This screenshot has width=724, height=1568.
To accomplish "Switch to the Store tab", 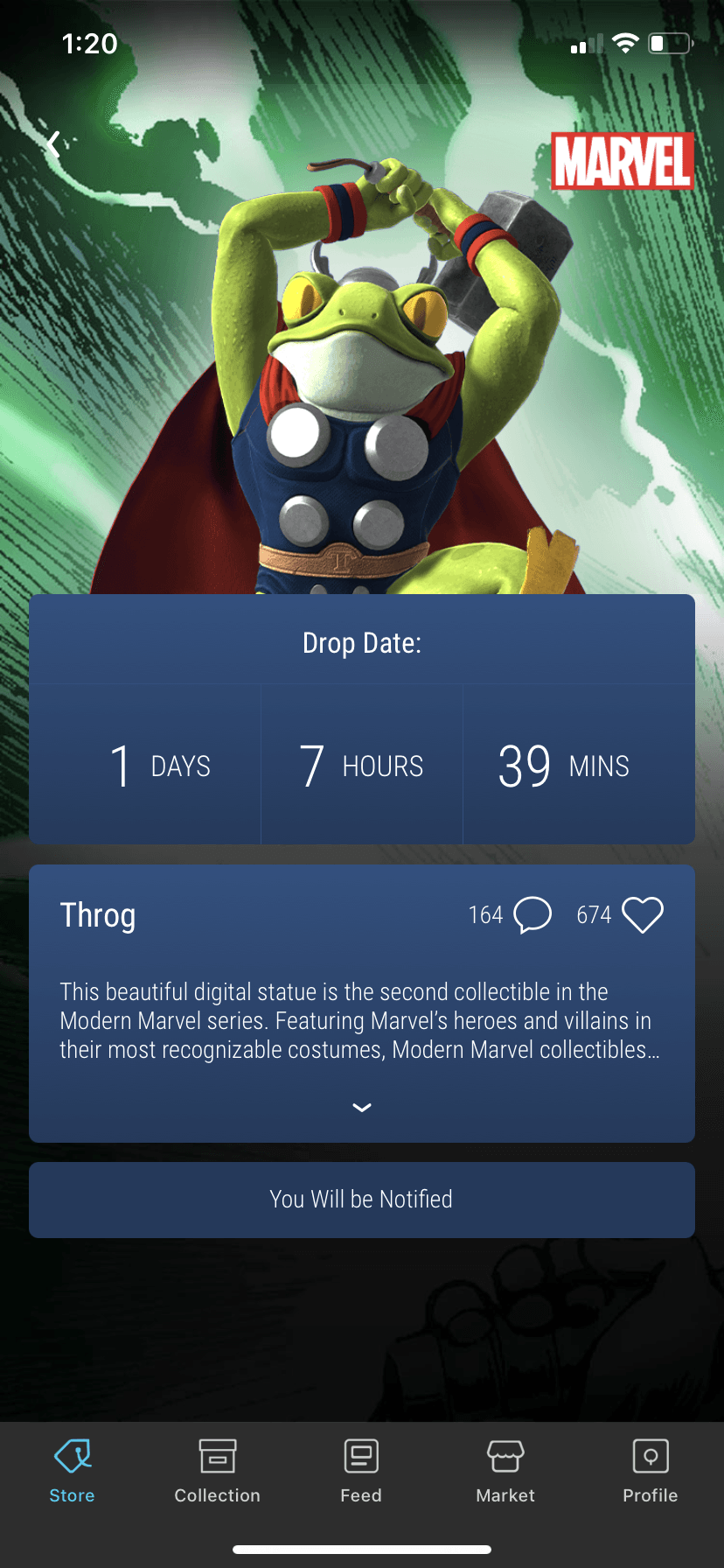I will (x=73, y=1471).
